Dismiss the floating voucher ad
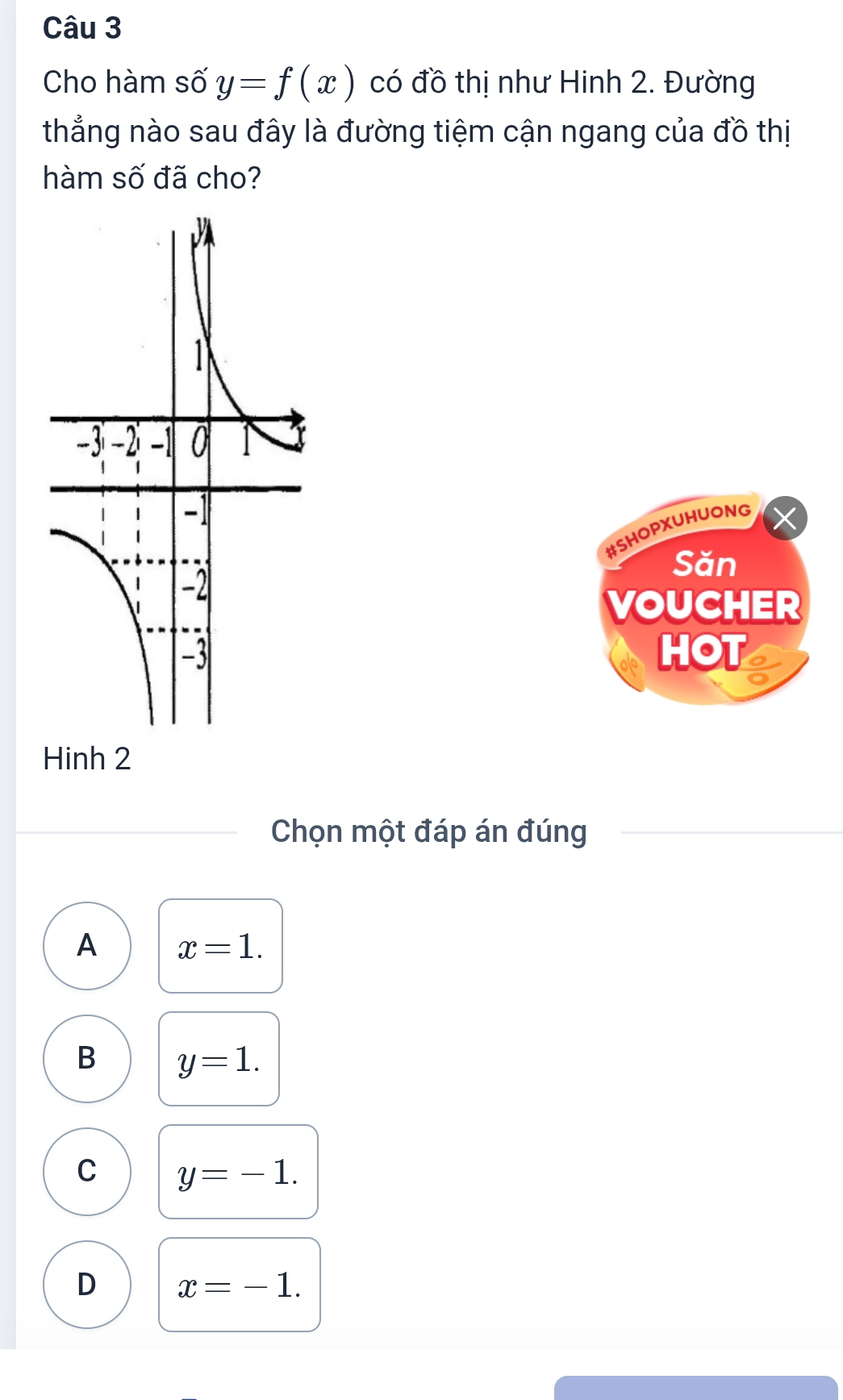This screenshot has height=1400, width=843. (x=785, y=518)
